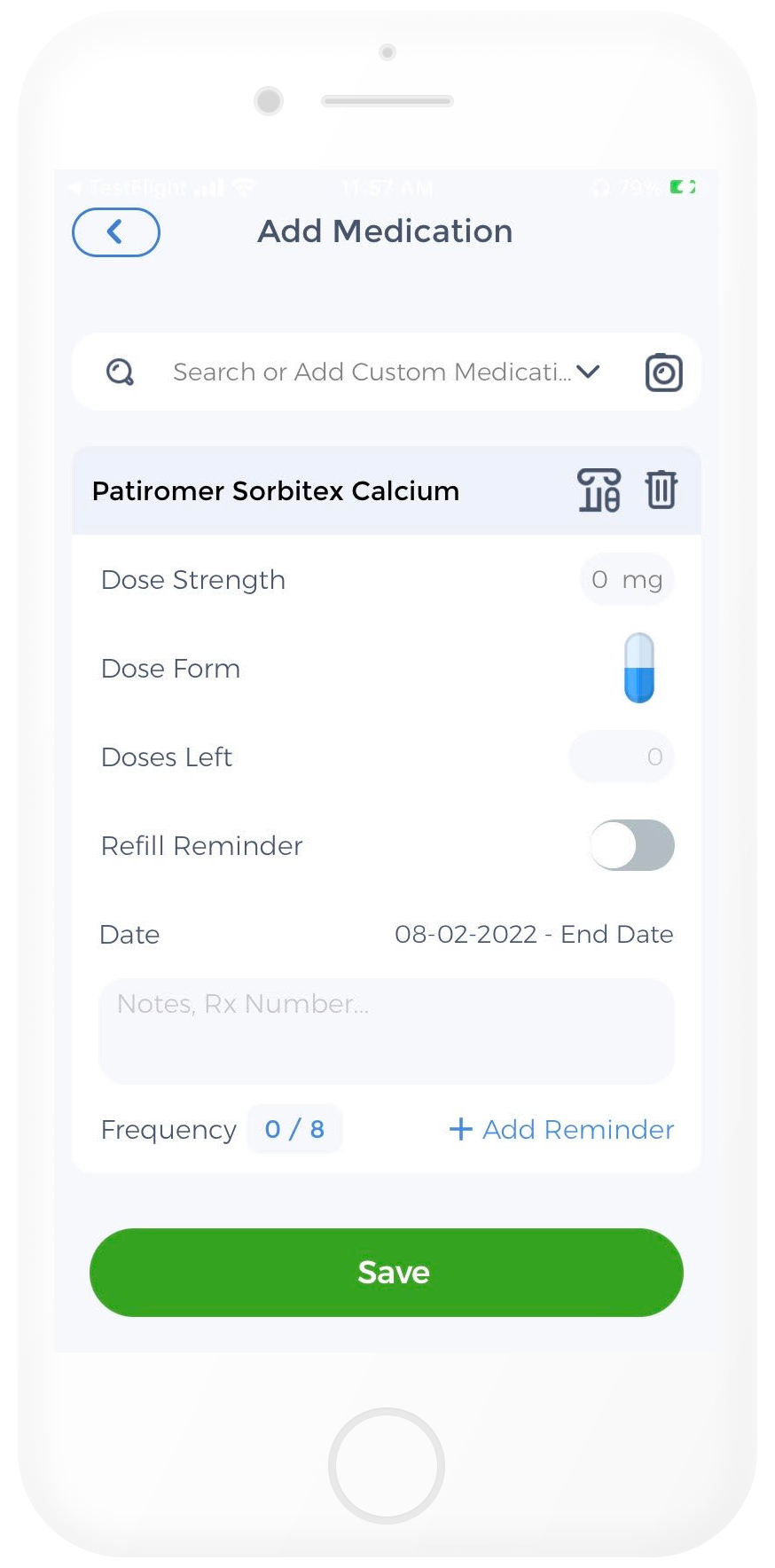Open the camera to scan a medication label
Viewport: 775px width, 1568px height.
point(662,372)
